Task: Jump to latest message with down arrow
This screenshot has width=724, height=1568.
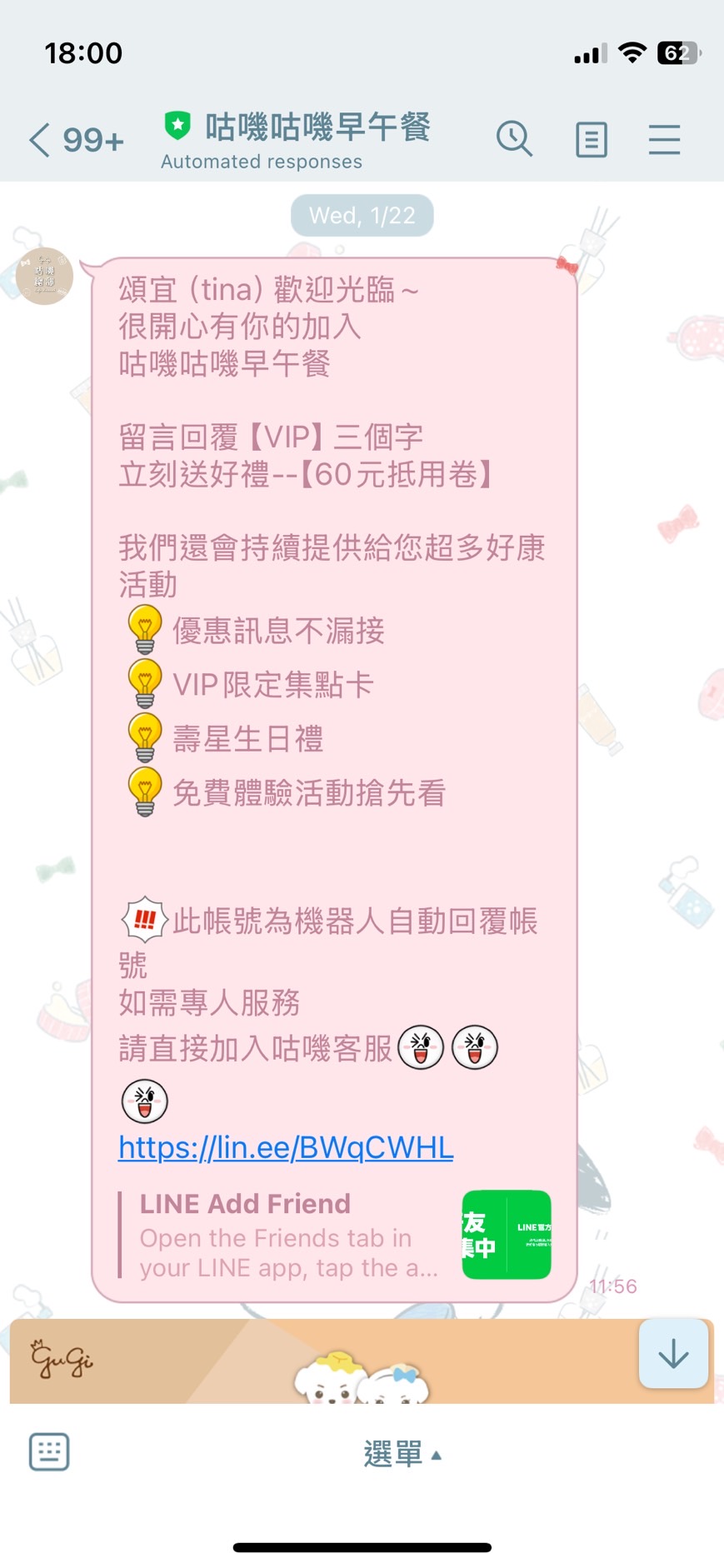Action: point(673,1354)
